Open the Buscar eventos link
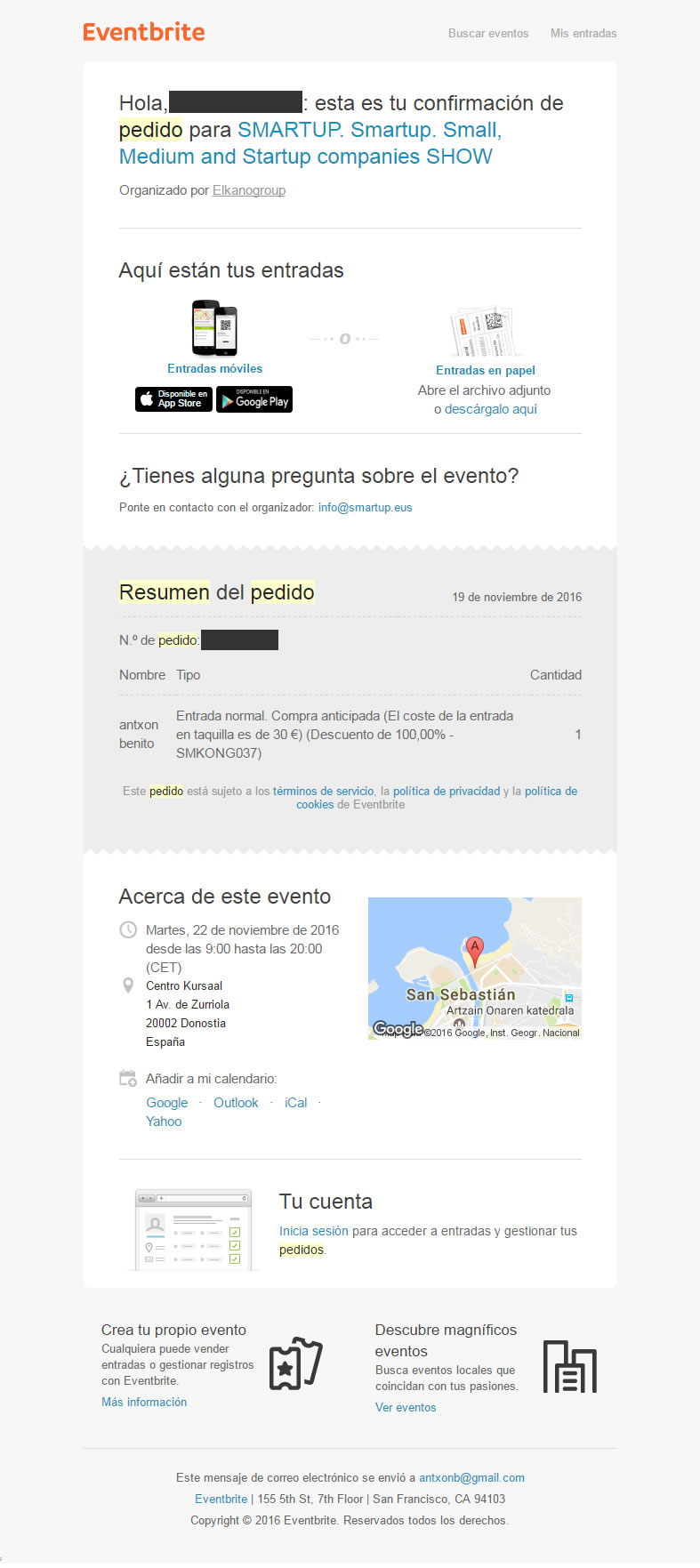This screenshot has width=700, height=1568. point(487,33)
